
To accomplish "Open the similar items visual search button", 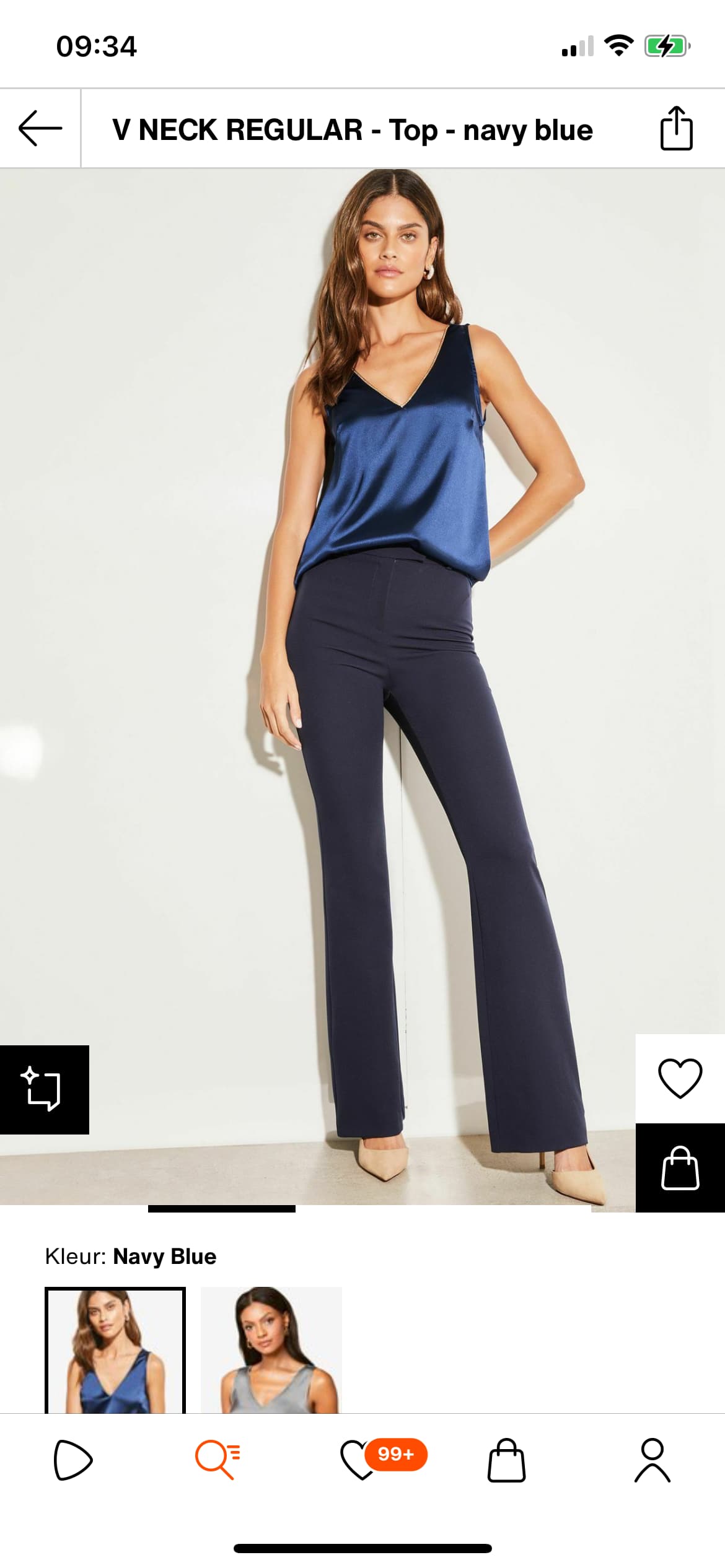I will (45, 1089).
